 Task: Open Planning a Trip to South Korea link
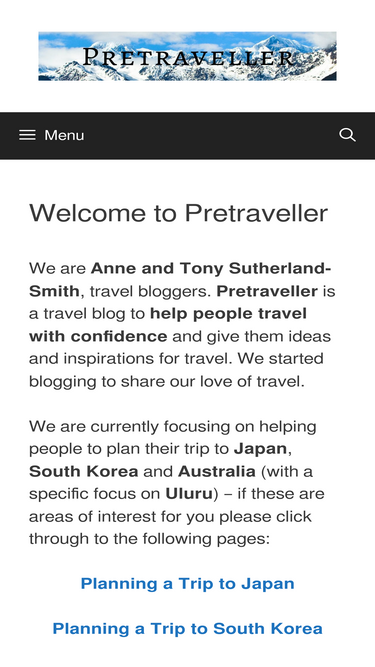click(188, 628)
